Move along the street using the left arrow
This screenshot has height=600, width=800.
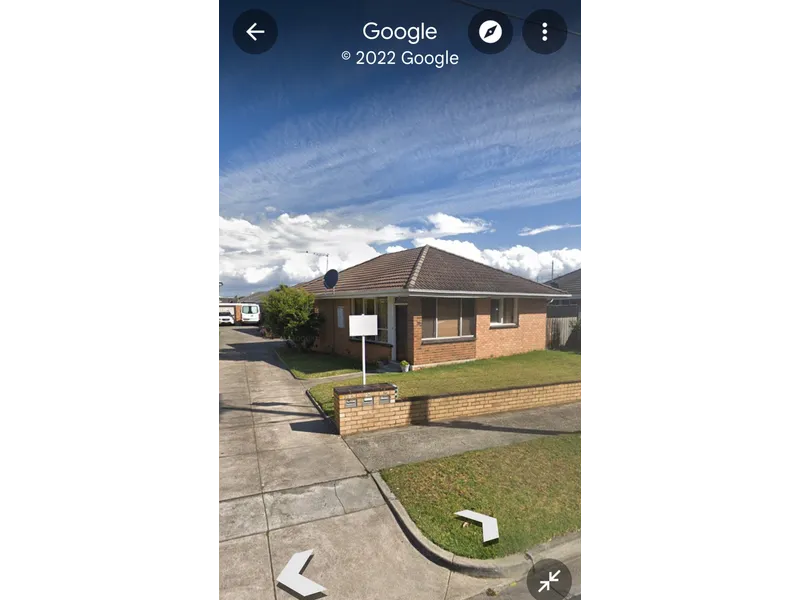point(299,574)
